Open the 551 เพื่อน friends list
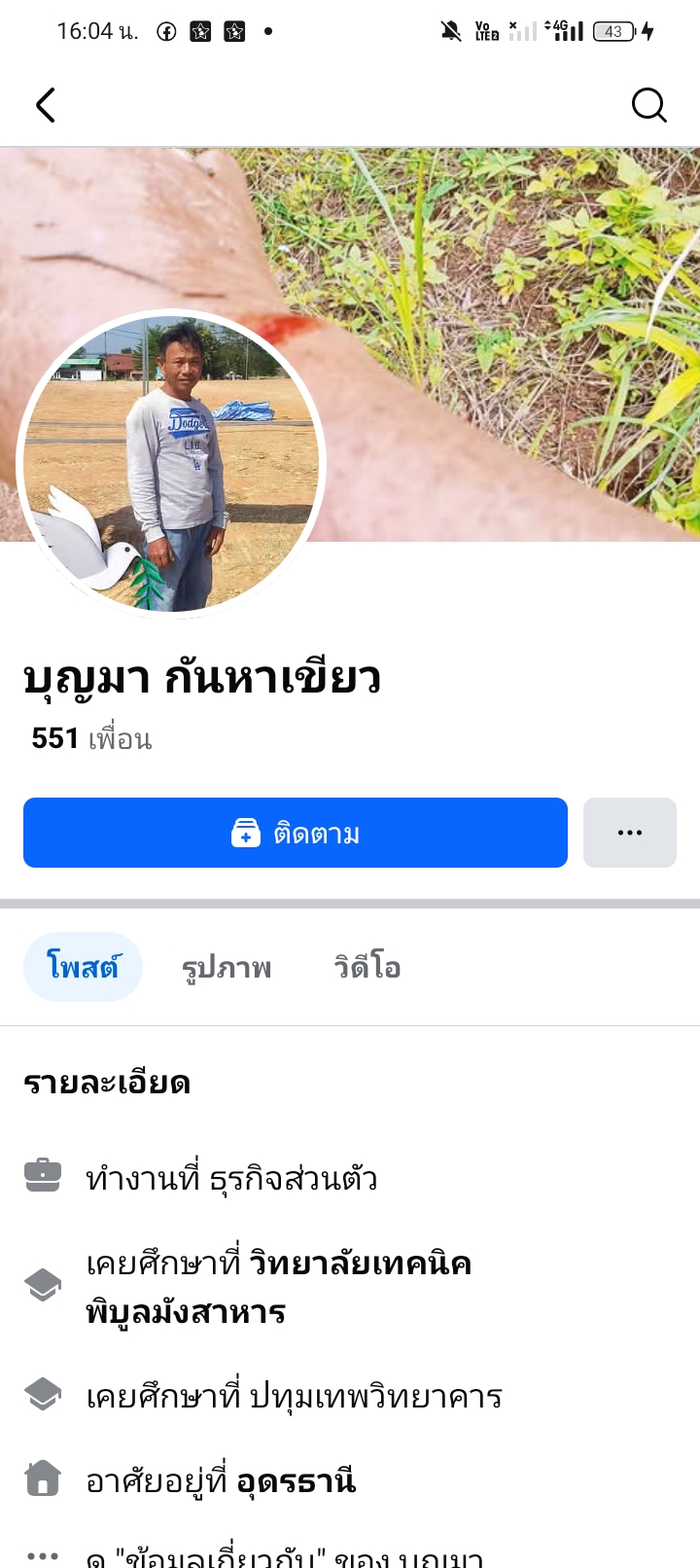The width and height of the screenshot is (700, 1568). click(91, 738)
